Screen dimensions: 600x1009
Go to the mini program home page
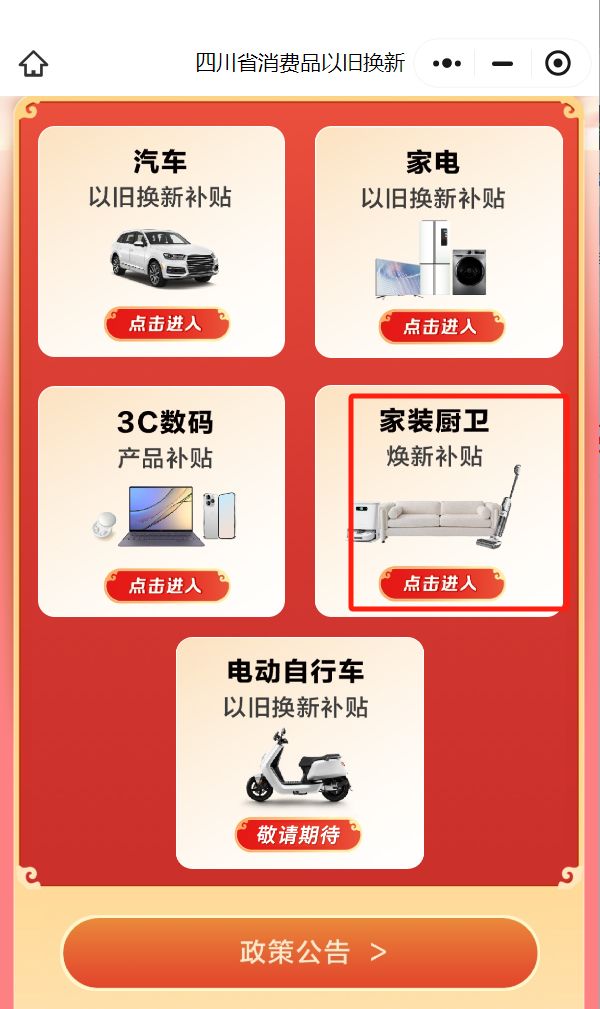(x=33, y=64)
